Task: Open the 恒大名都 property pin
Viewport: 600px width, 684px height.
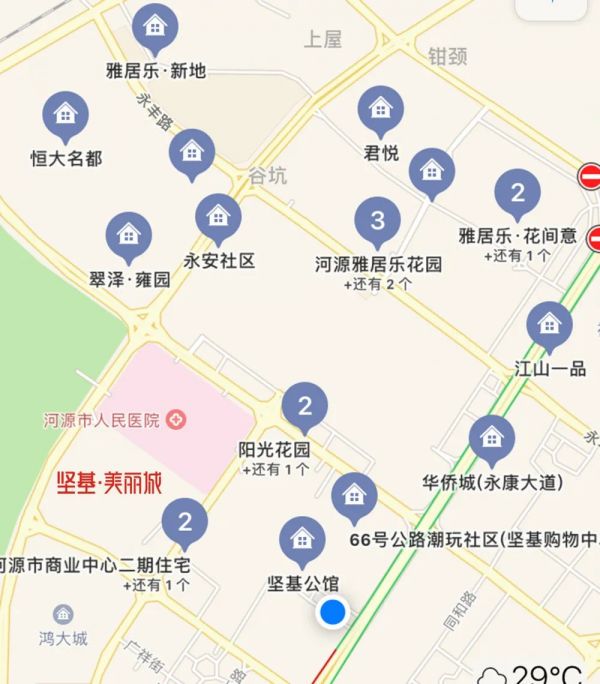Action: [66, 114]
